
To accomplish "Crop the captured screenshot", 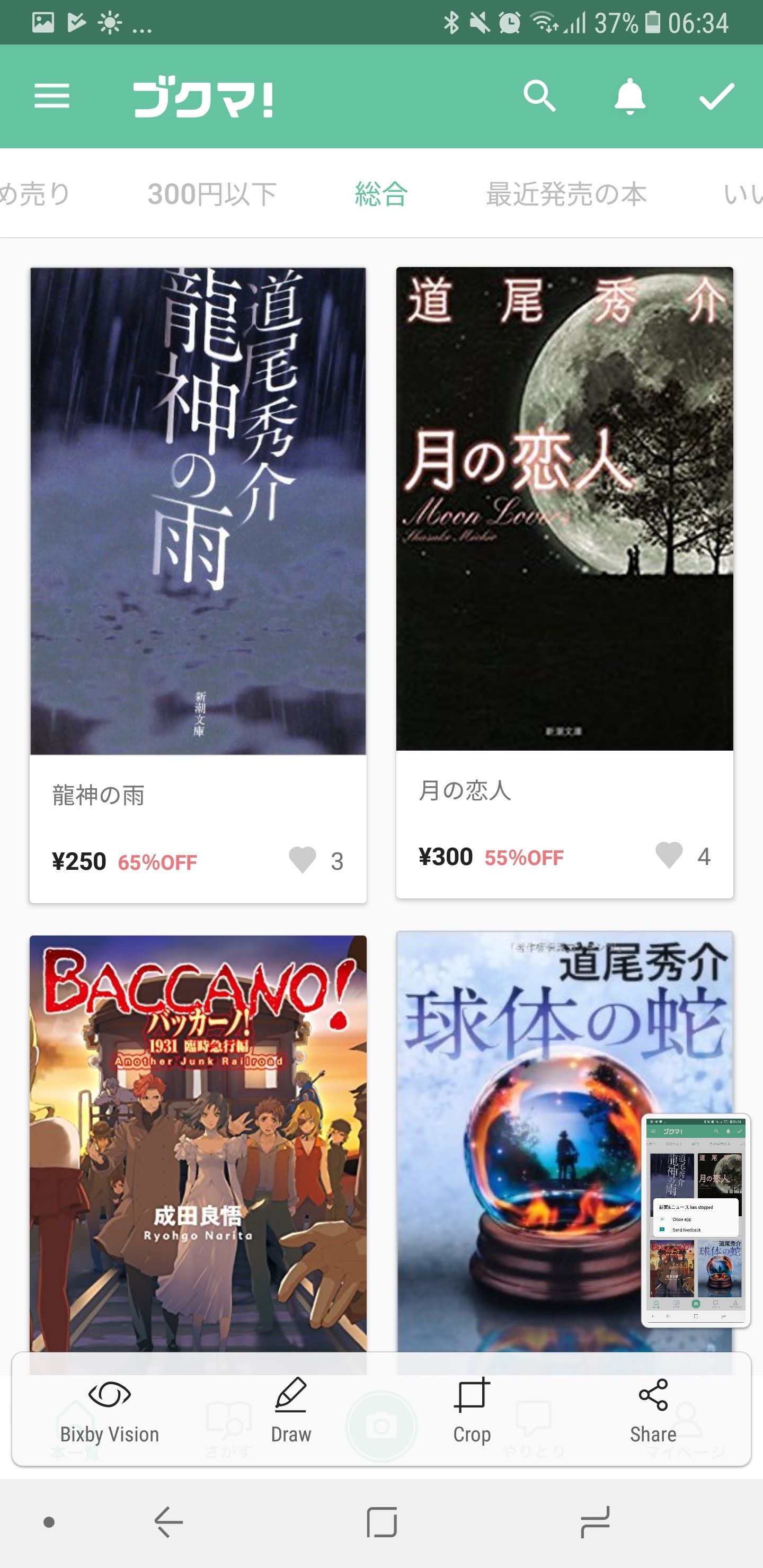I will 472,1410.
